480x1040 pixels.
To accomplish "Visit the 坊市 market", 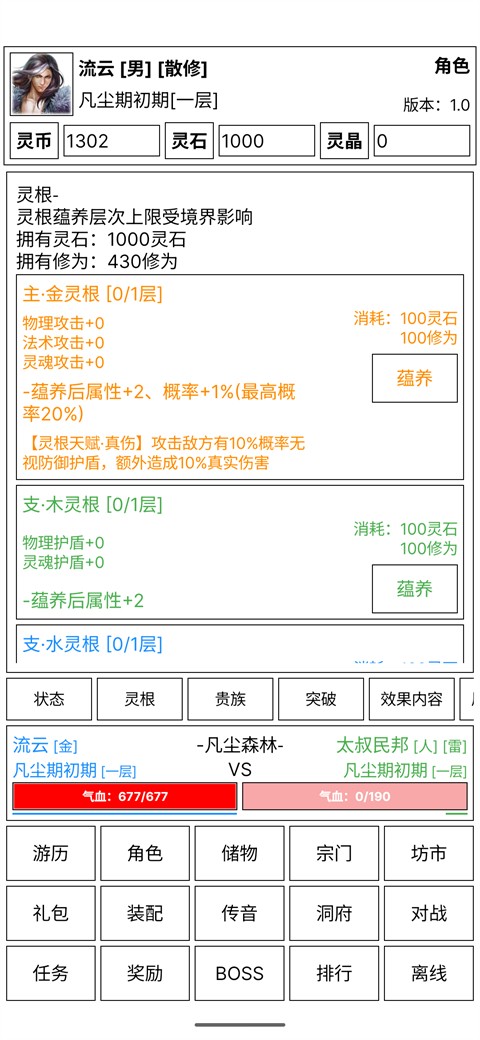I will click(x=429, y=853).
